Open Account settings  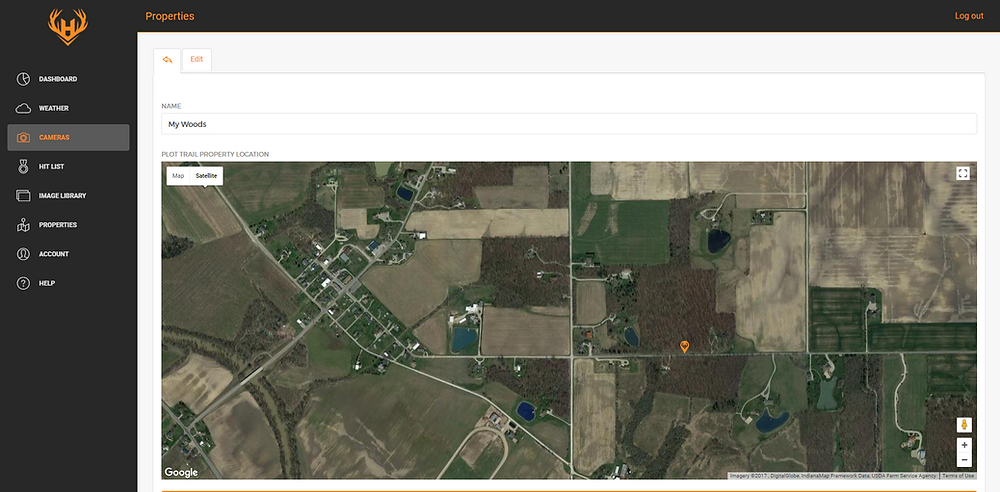[x=53, y=254]
